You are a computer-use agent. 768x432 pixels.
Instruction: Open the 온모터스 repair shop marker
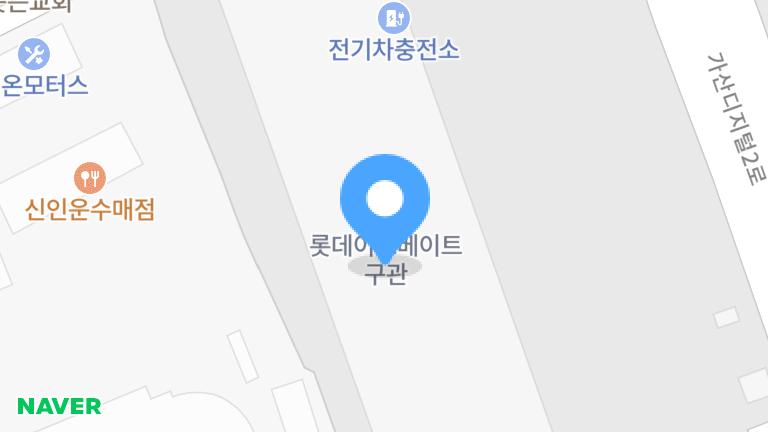click(33, 53)
